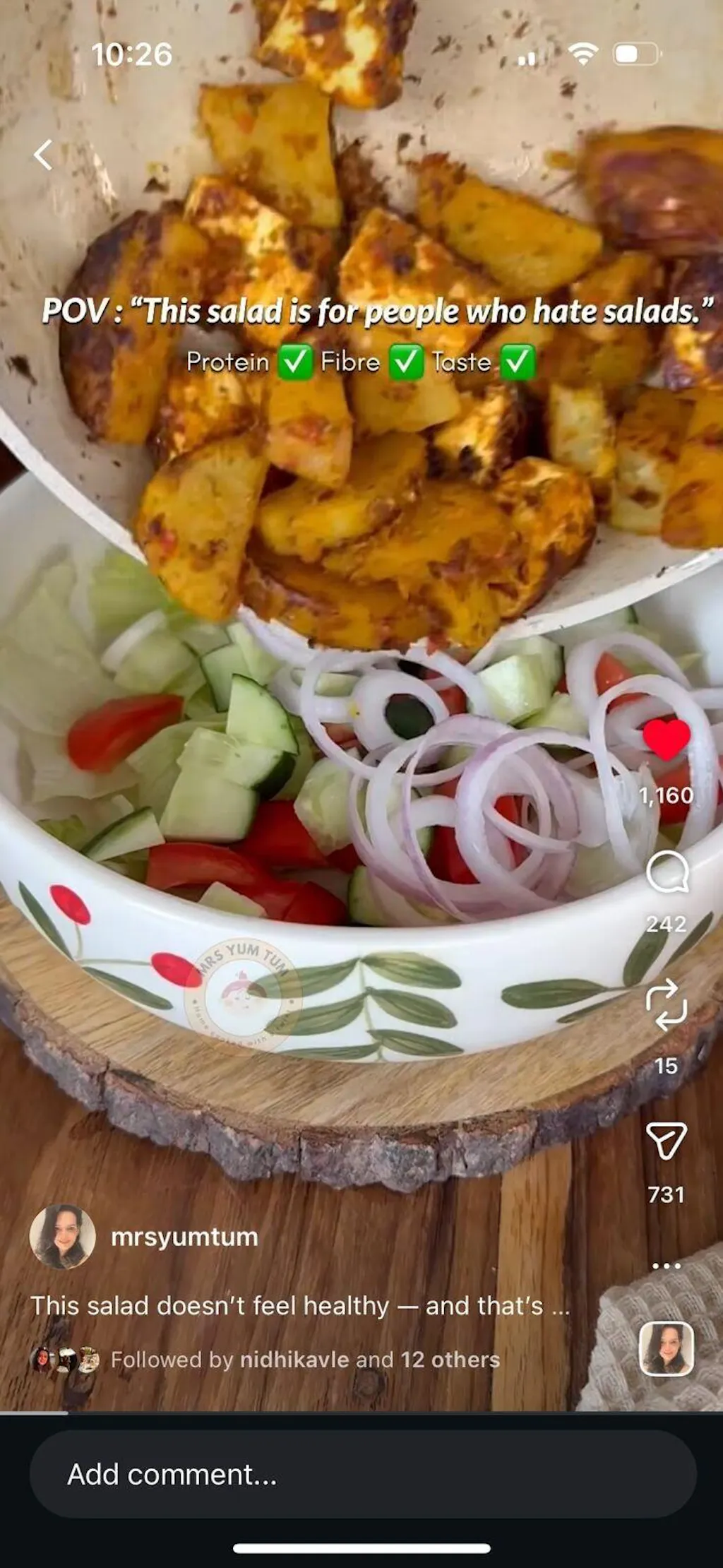Open the audio thumbnail at bottom right
Viewport: 723px width, 1568px height.
click(666, 1348)
